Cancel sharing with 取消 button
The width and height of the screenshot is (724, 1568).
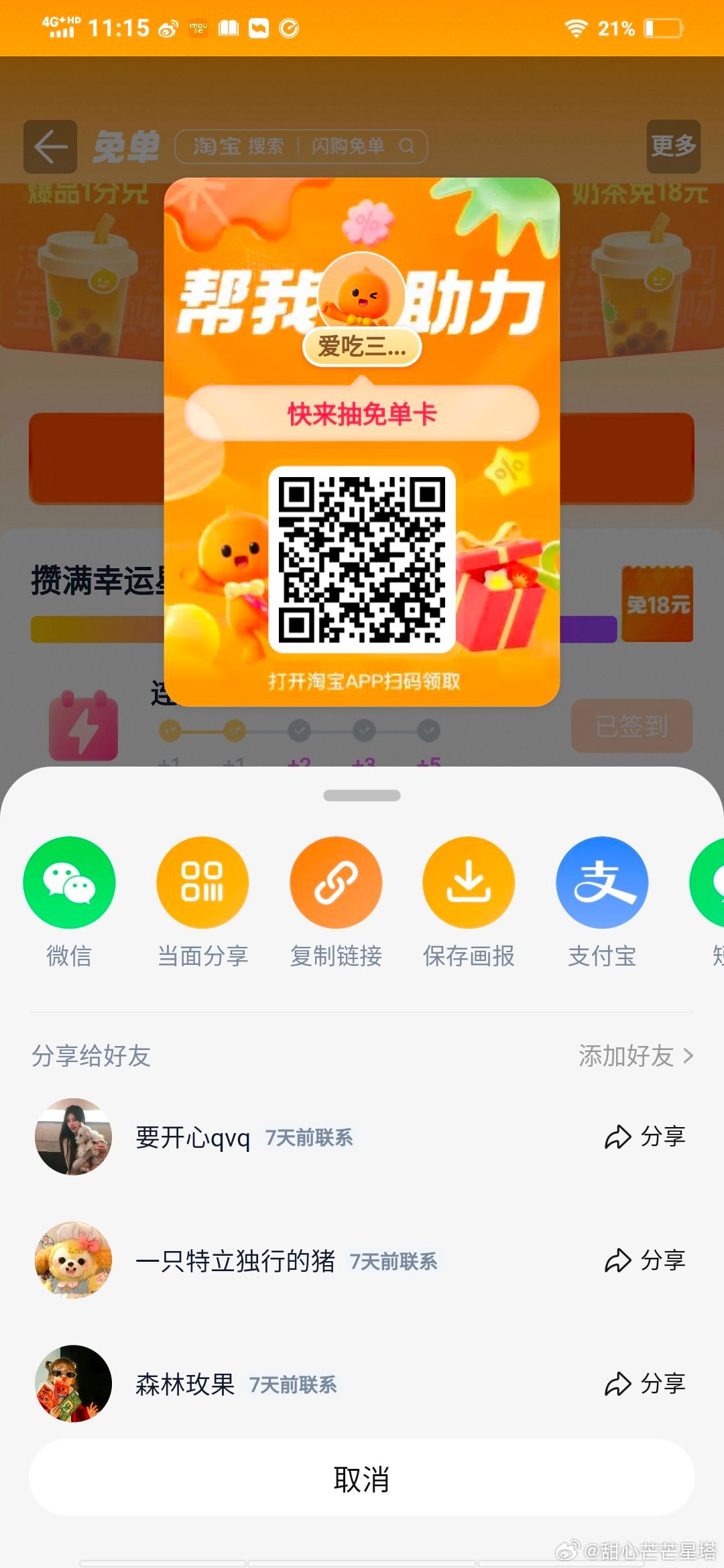(x=362, y=1478)
